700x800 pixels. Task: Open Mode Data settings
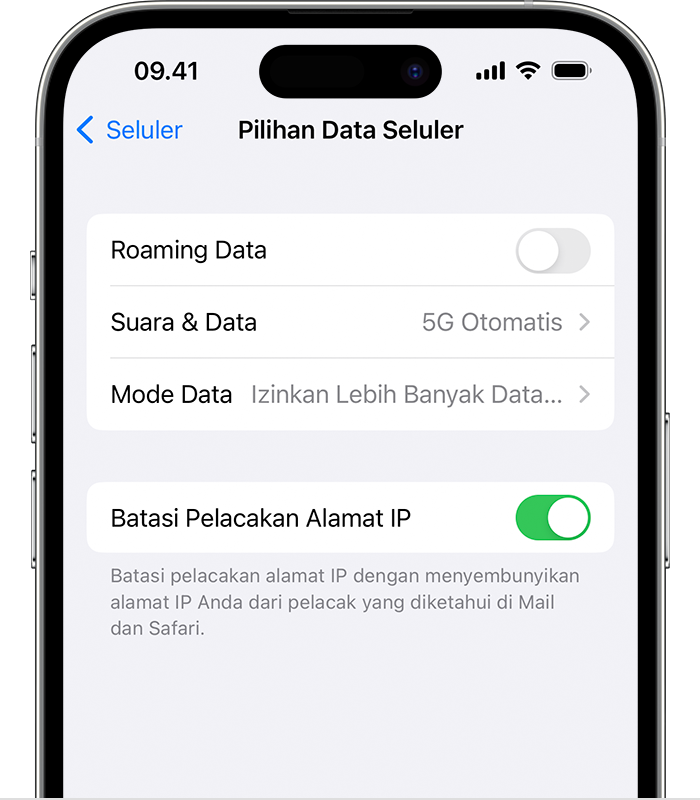pyautogui.click(x=350, y=394)
